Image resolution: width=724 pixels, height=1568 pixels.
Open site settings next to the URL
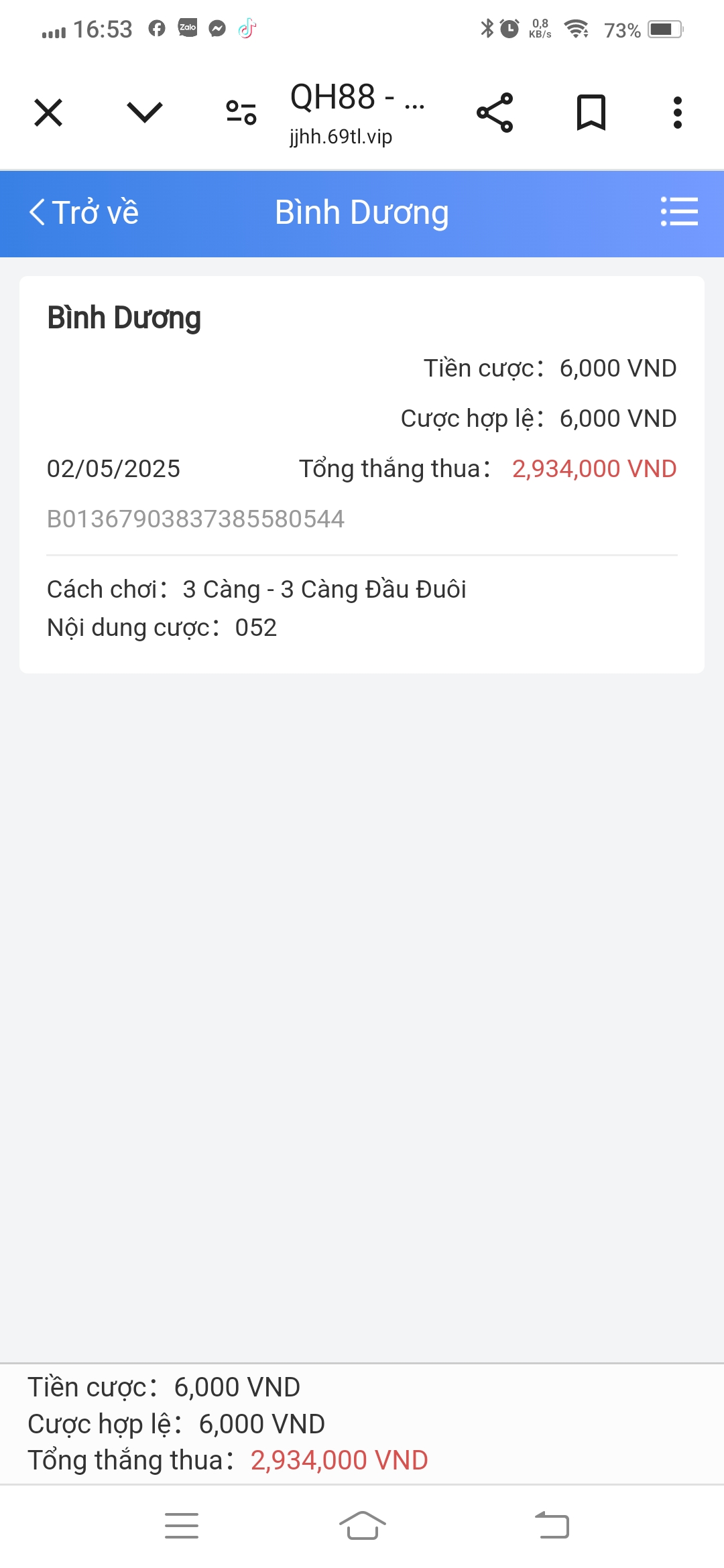click(241, 113)
